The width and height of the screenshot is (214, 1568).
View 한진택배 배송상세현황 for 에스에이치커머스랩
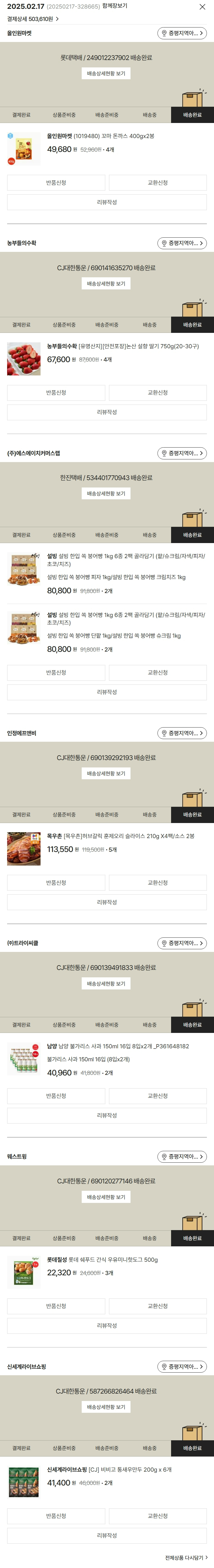coord(106,494)
